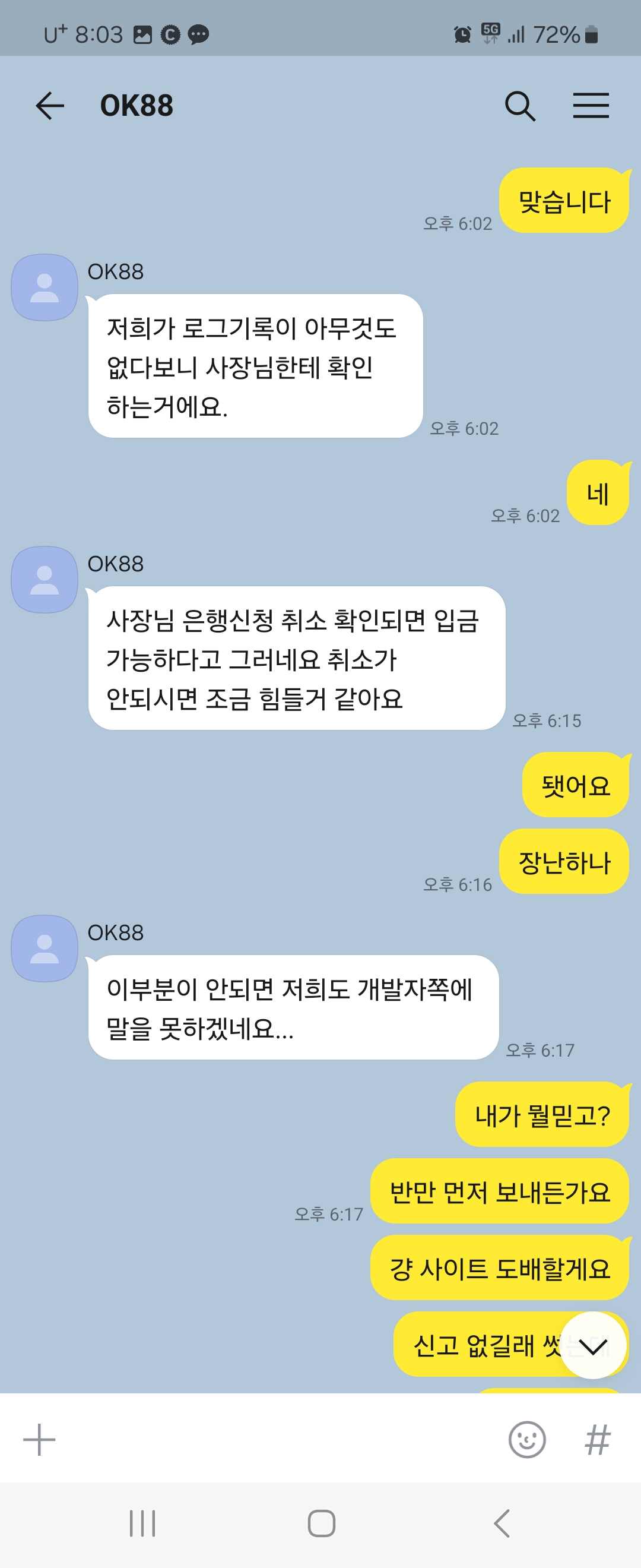
Task: Open recent apps from the navigation bar
Action: 142,1523
